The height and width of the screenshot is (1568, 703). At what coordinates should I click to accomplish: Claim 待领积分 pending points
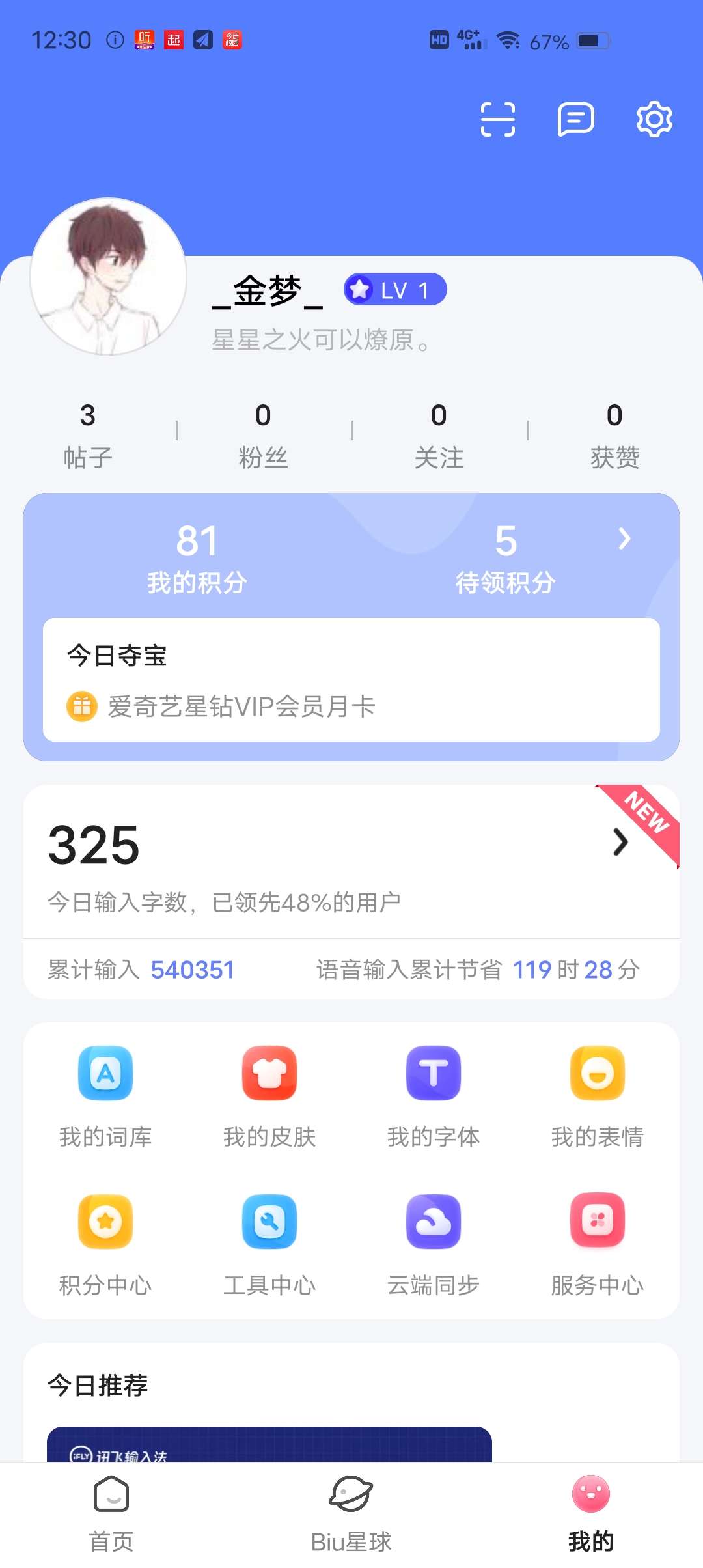505,558
